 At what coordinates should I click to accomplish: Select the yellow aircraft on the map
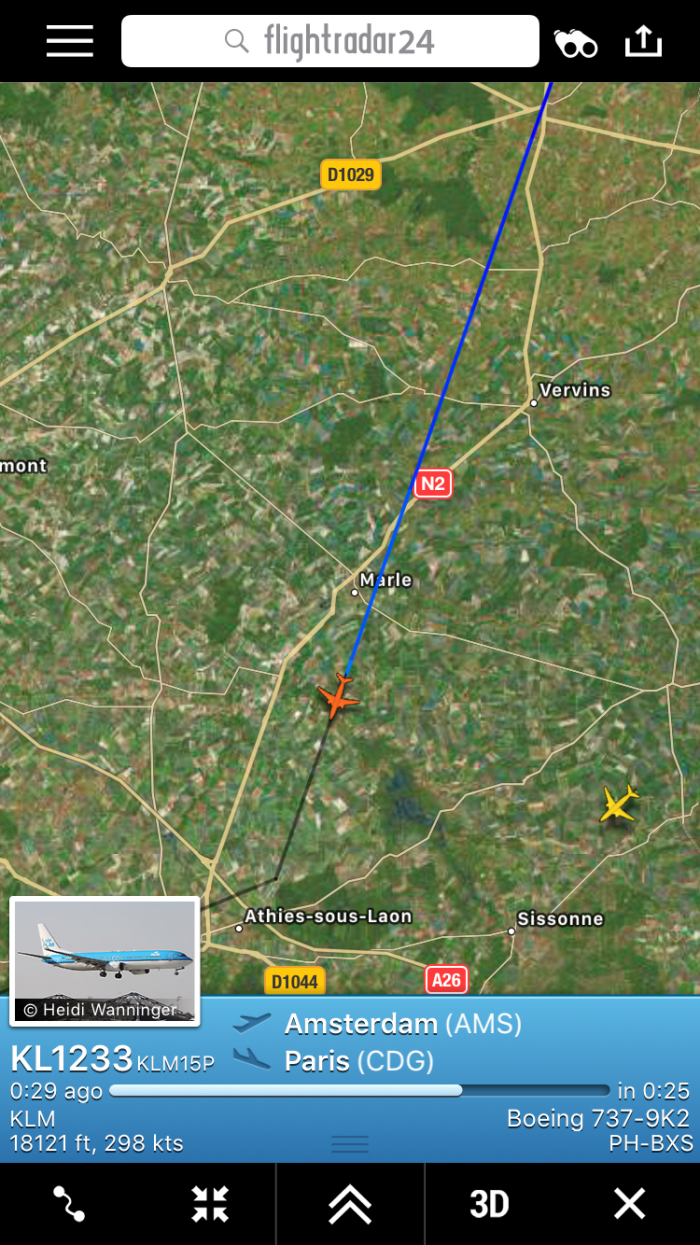coord(619,804)
